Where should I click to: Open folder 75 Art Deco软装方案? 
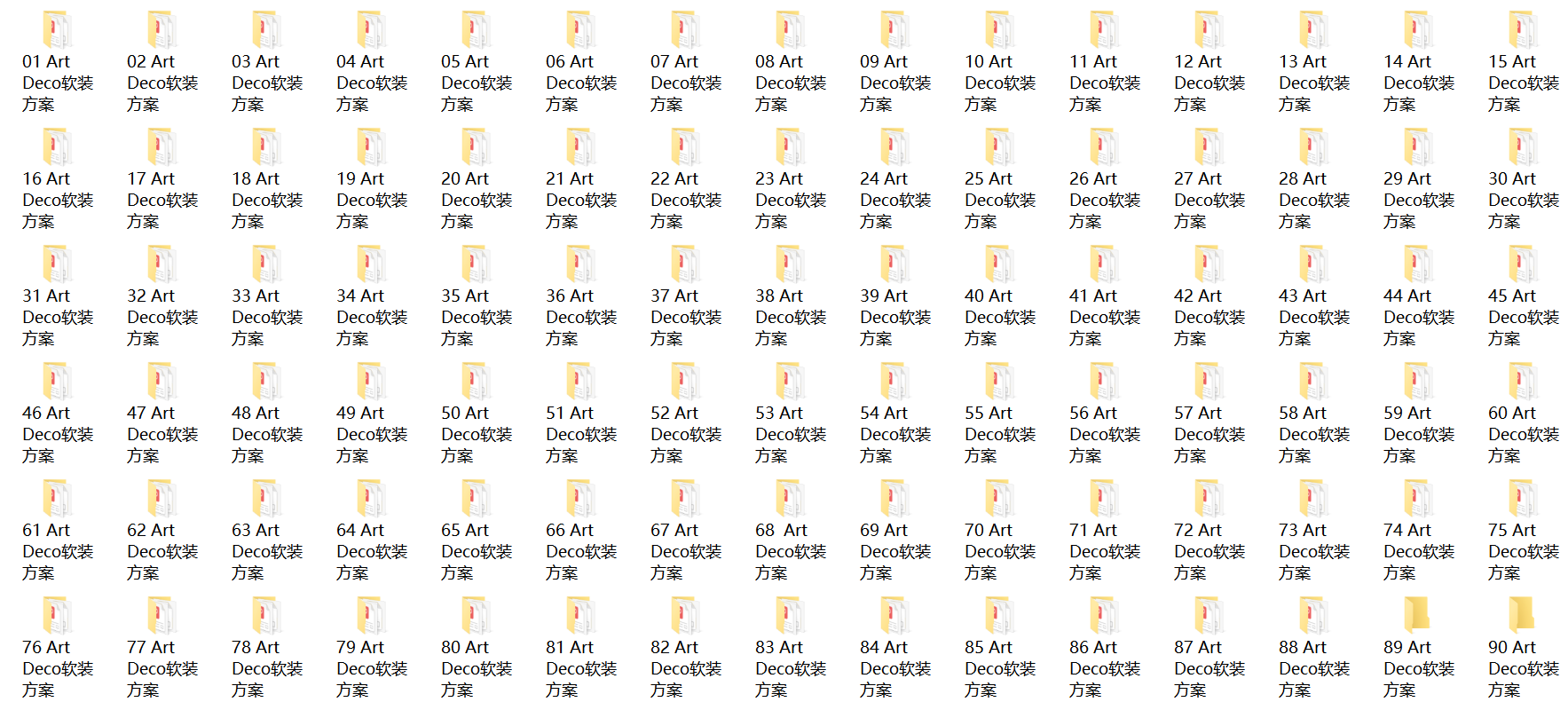tap(1524, 500)
